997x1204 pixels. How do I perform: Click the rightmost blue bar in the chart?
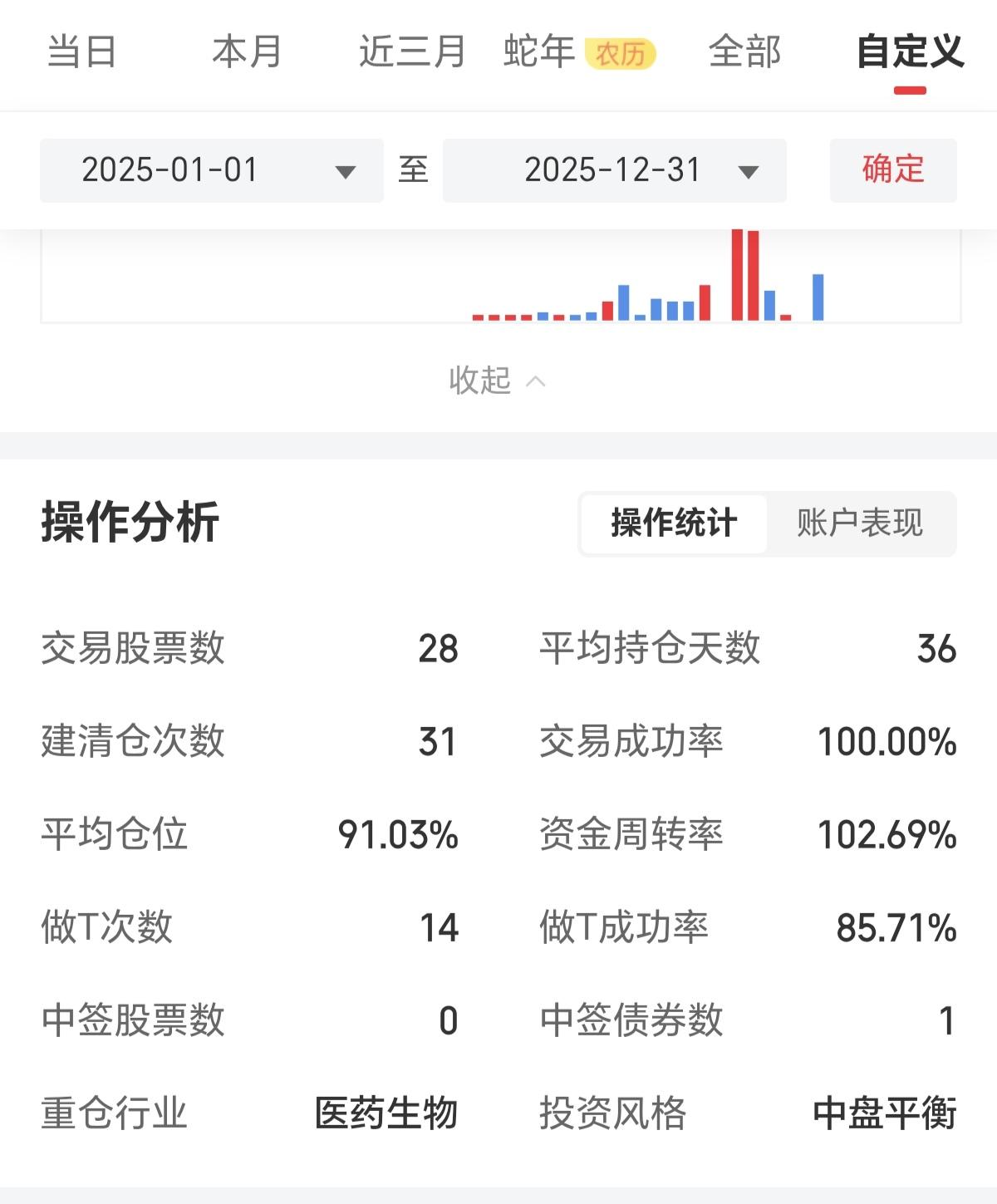pos(819,297)
